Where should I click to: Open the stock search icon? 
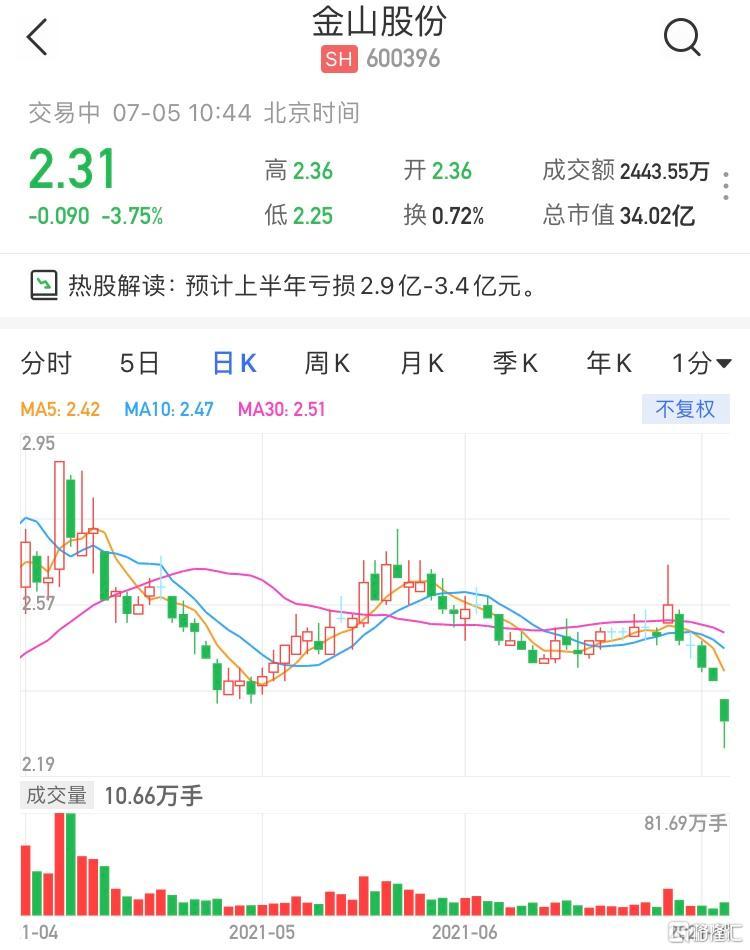(x=682, y=39)
